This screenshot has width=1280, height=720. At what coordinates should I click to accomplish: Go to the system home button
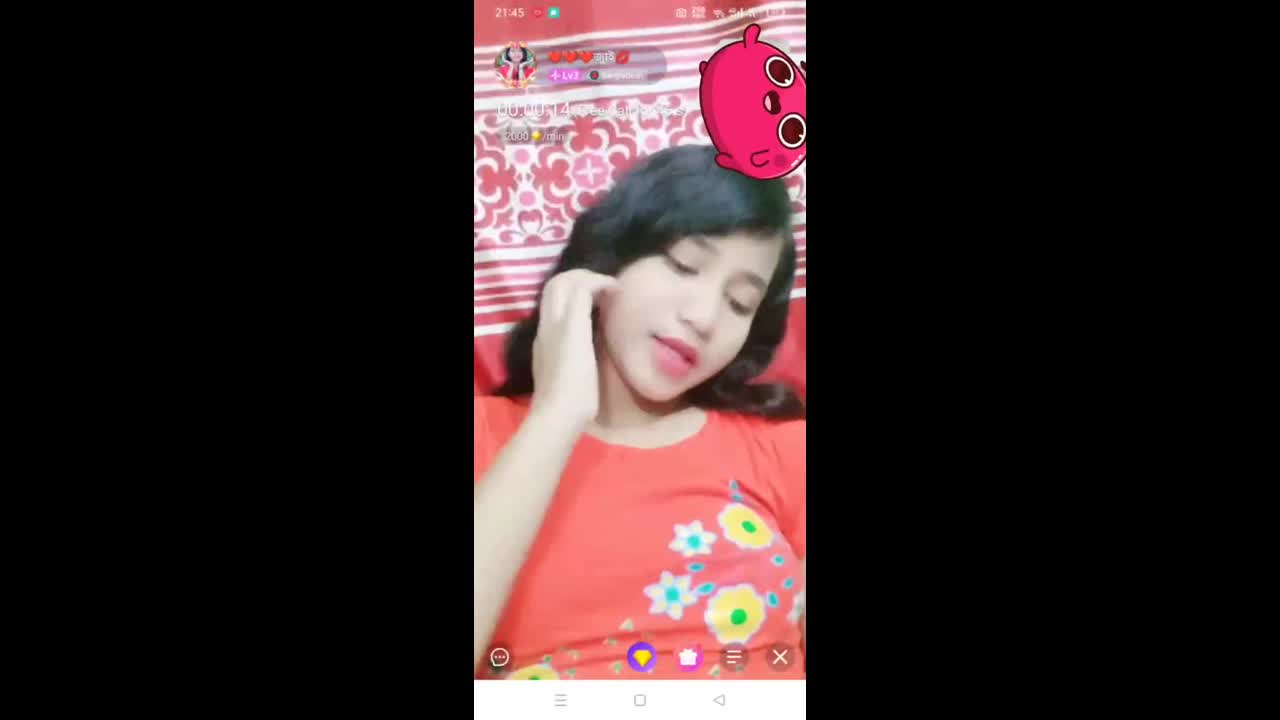640,700
